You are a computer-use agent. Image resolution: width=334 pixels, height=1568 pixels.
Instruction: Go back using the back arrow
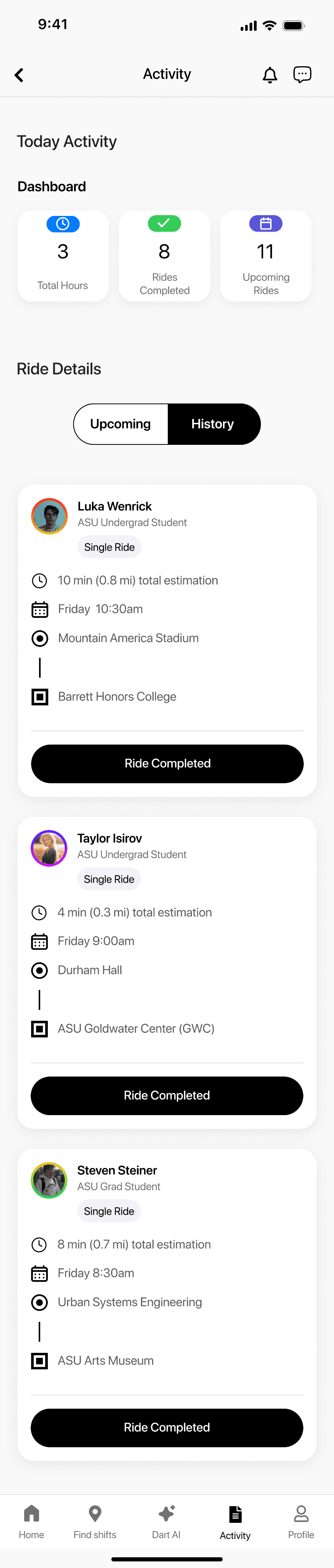tap(20, 75)
